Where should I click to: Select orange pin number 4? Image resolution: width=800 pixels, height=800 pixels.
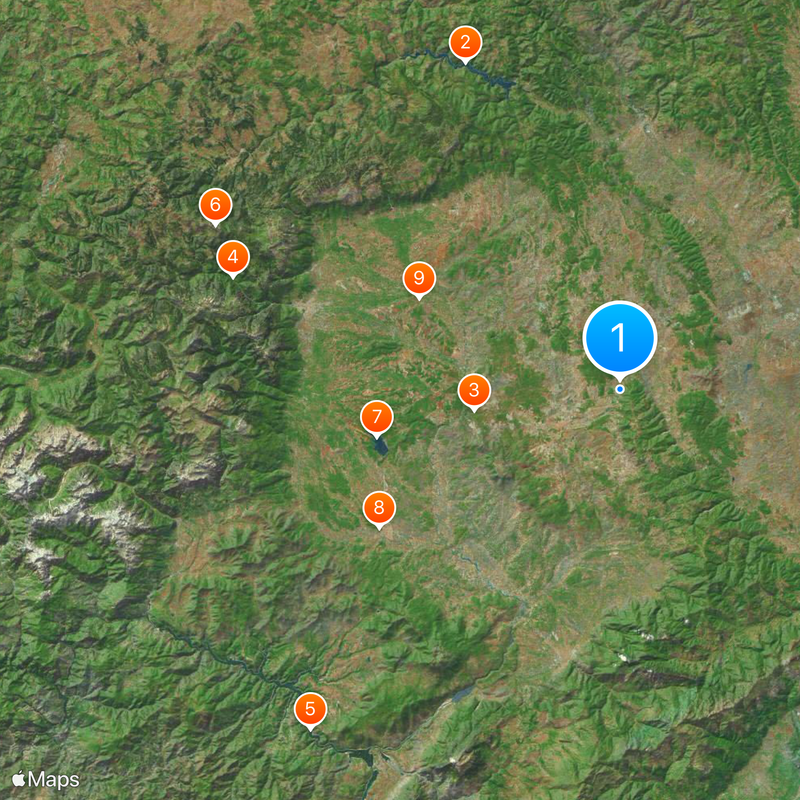click(233, 257)
